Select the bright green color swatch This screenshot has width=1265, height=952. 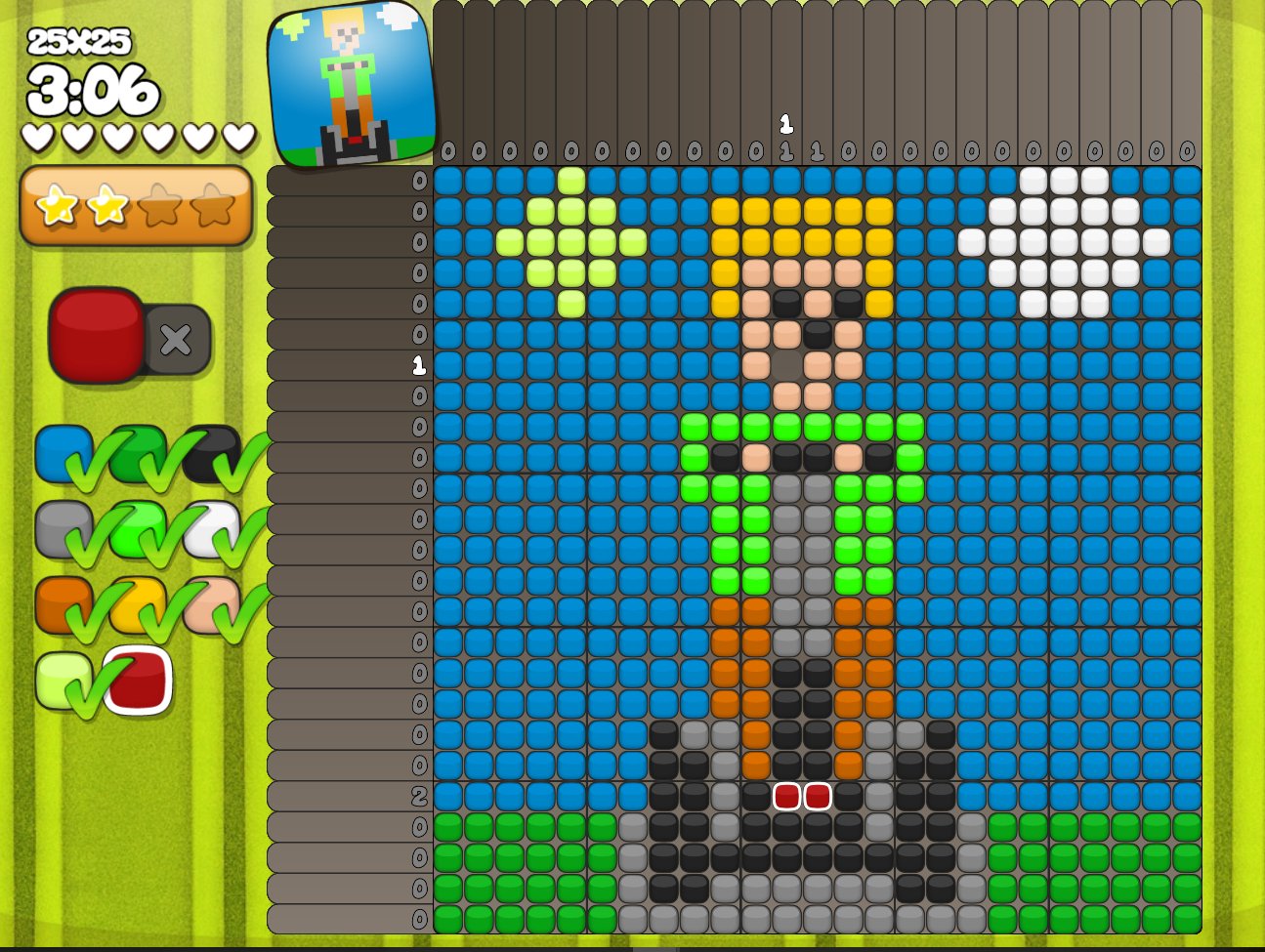click(x=136, y=528)
